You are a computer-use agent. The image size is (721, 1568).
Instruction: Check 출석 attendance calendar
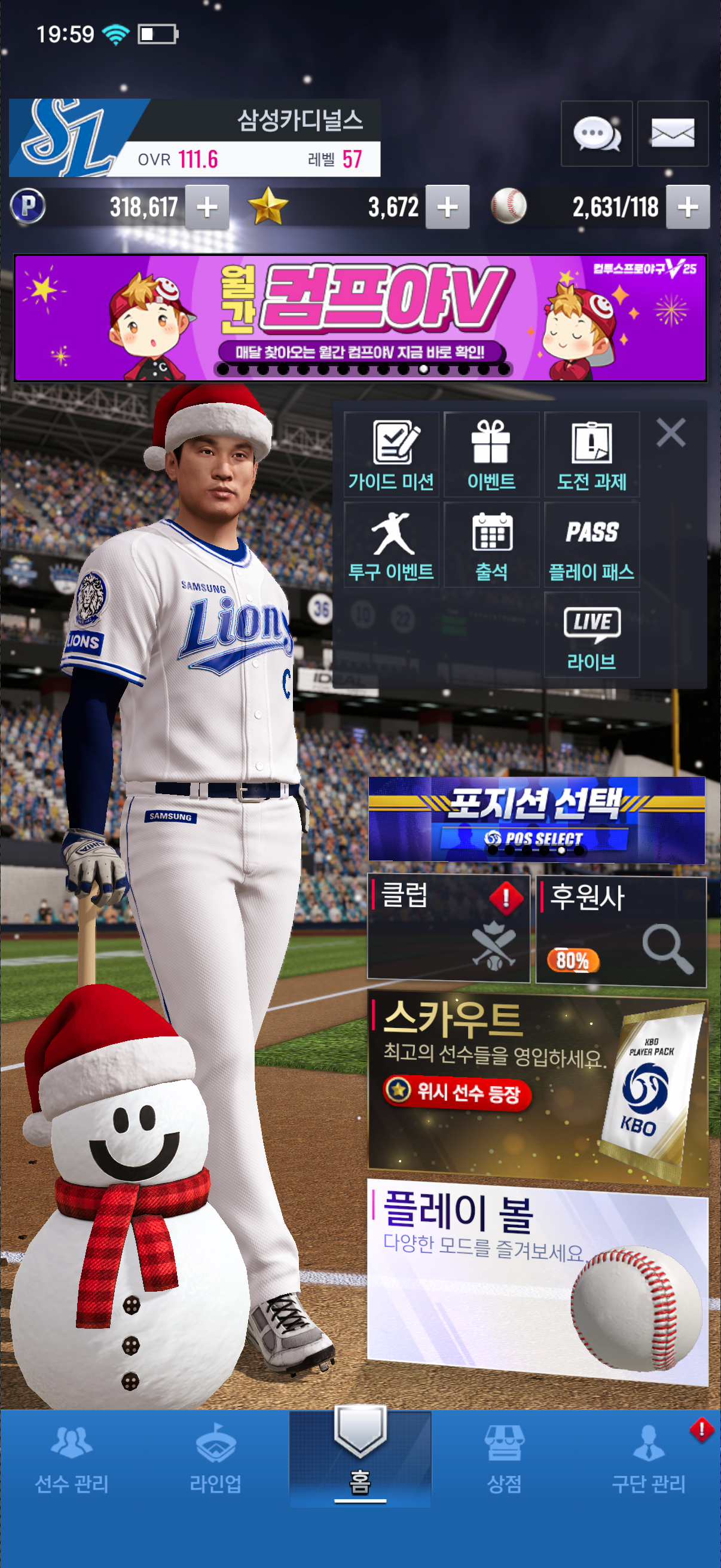point(491,545)
